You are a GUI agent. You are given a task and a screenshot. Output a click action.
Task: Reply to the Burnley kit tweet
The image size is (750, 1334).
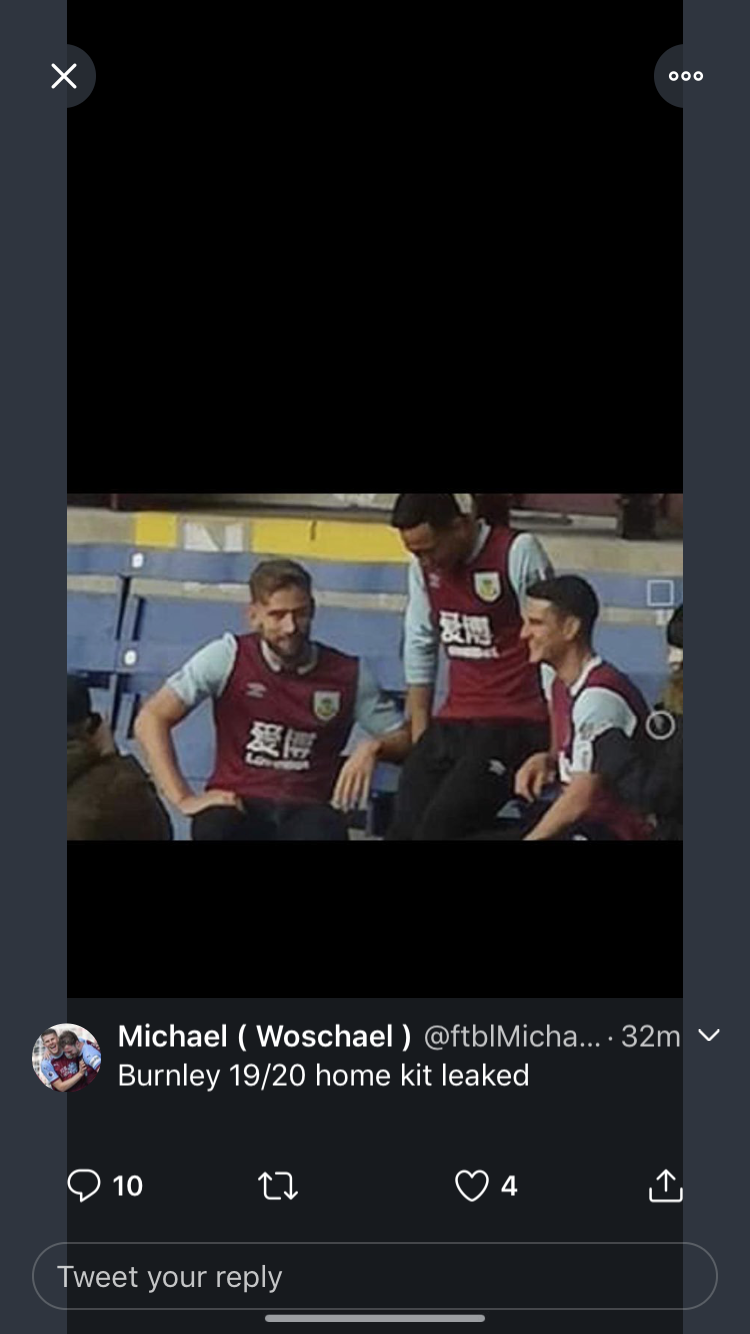85,1186
